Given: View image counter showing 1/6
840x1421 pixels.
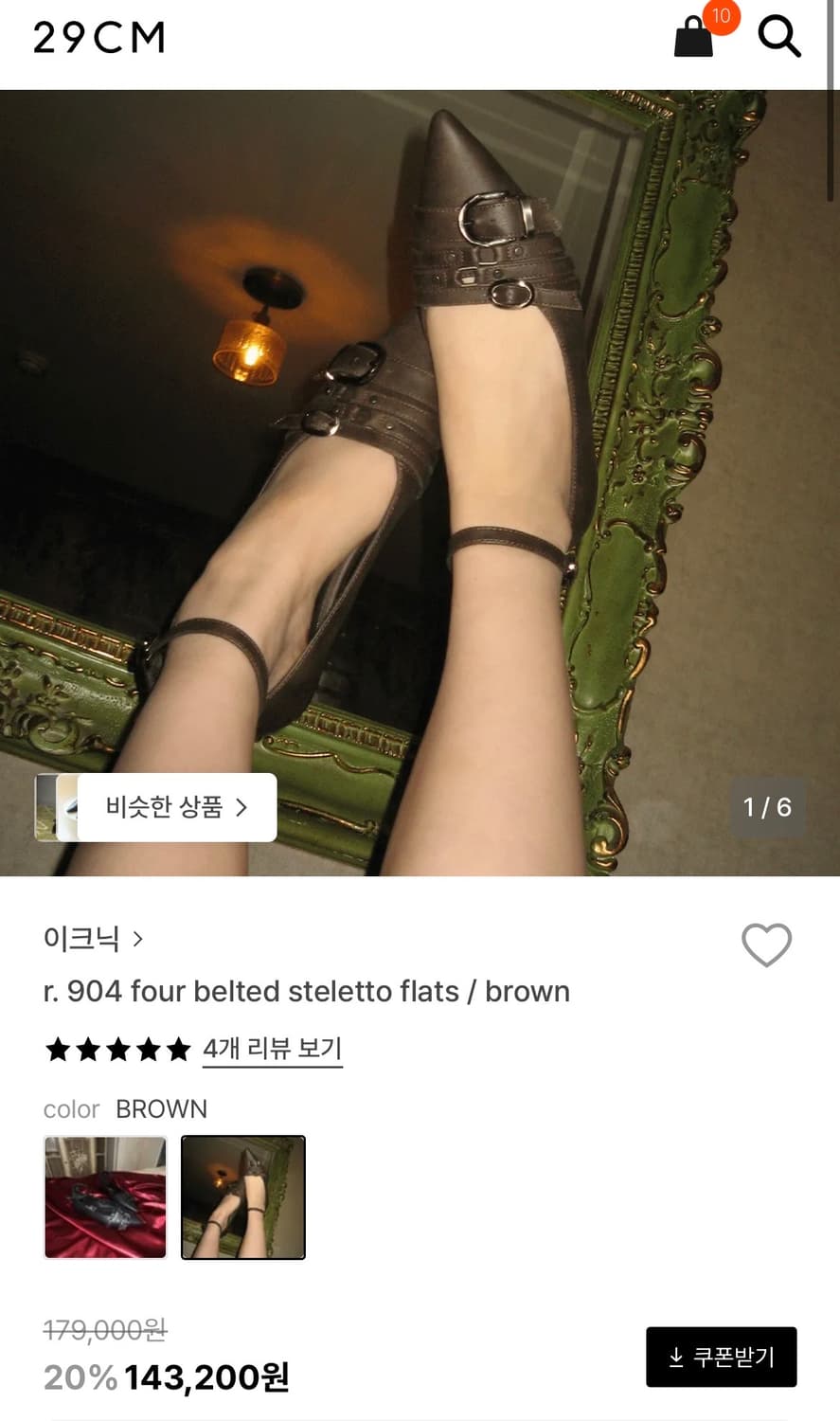Looking at the screenshot, I should [x=769, y=807].
